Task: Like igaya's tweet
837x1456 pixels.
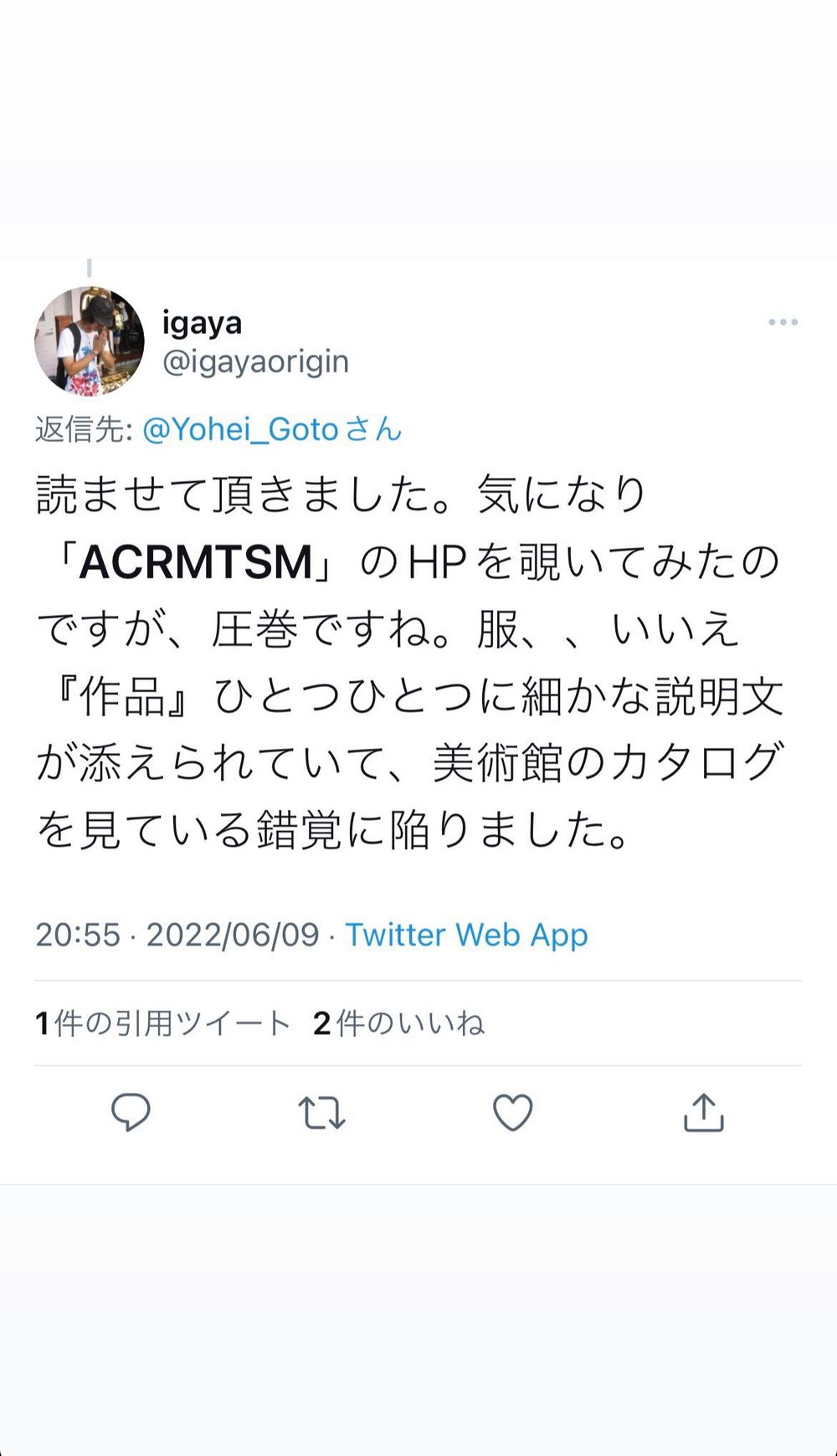Action: (x=512, y=1113)
